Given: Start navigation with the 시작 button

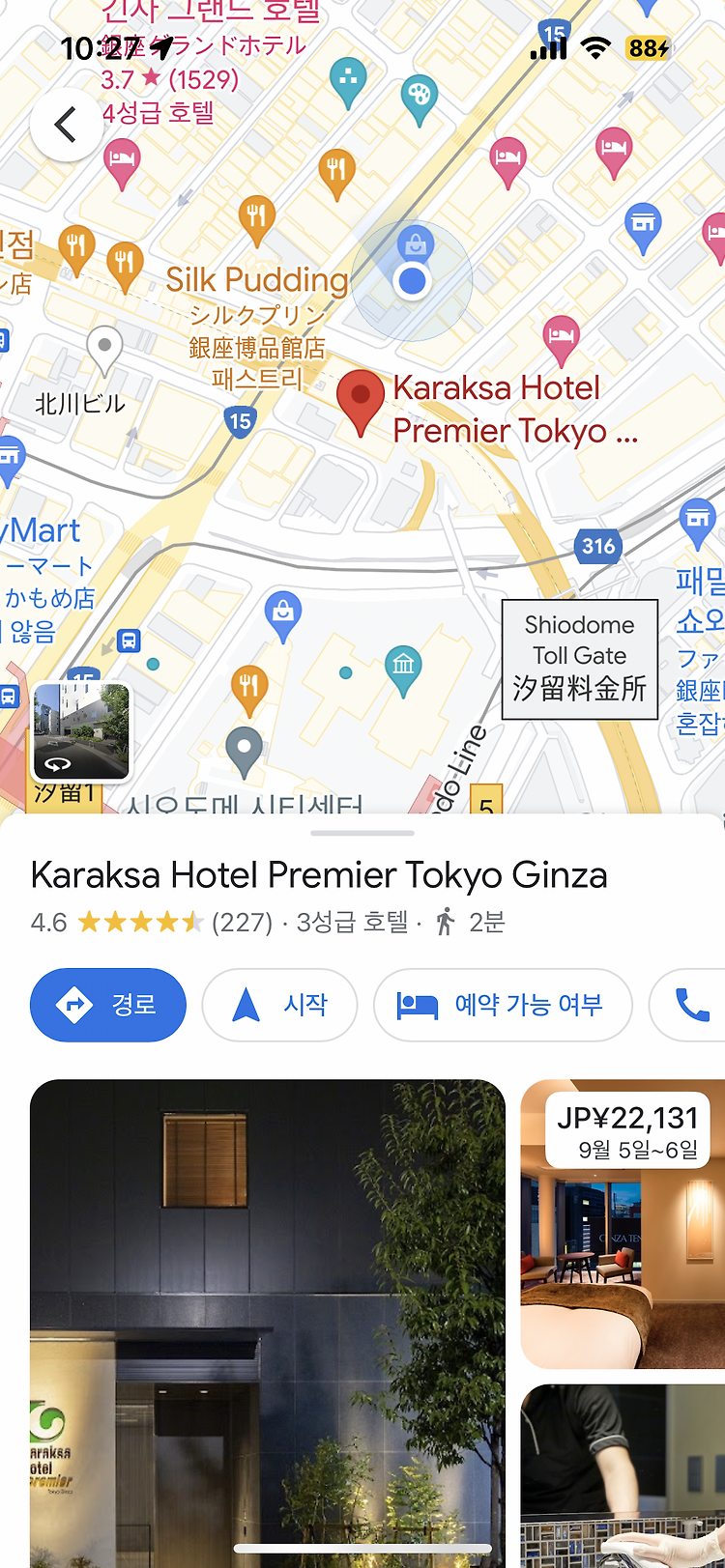Looking at the screenshot, I should point(280,1005).
